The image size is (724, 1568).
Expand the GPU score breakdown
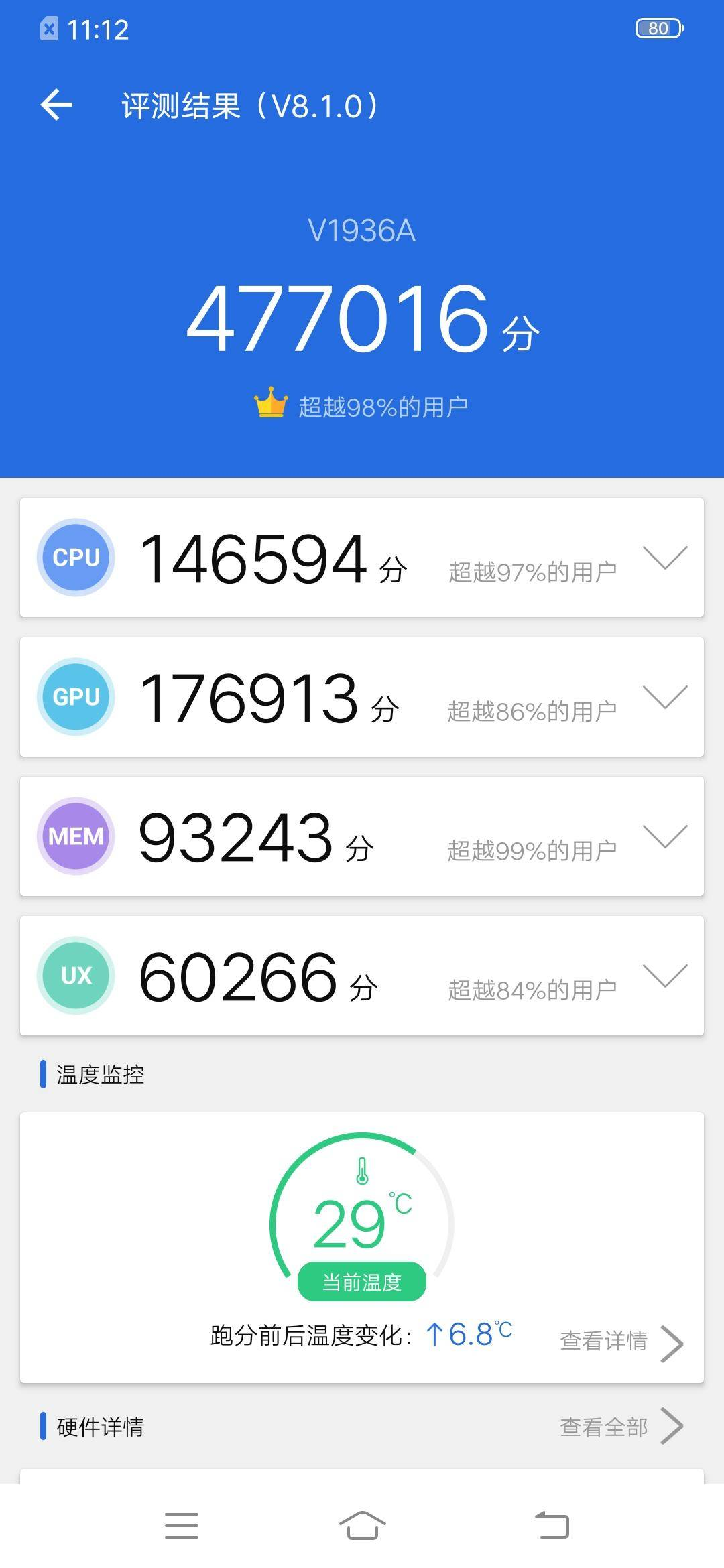coord(664,696)
